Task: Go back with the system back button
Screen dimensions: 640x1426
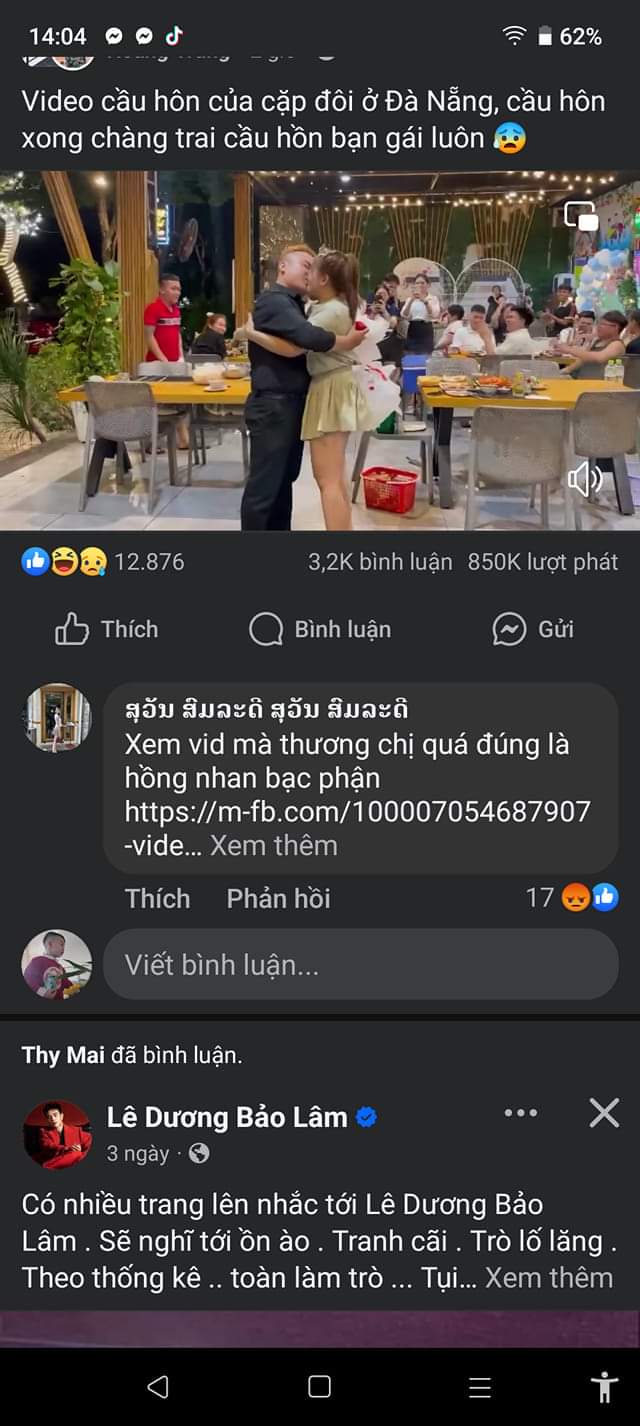Action: click(158, 1386)
